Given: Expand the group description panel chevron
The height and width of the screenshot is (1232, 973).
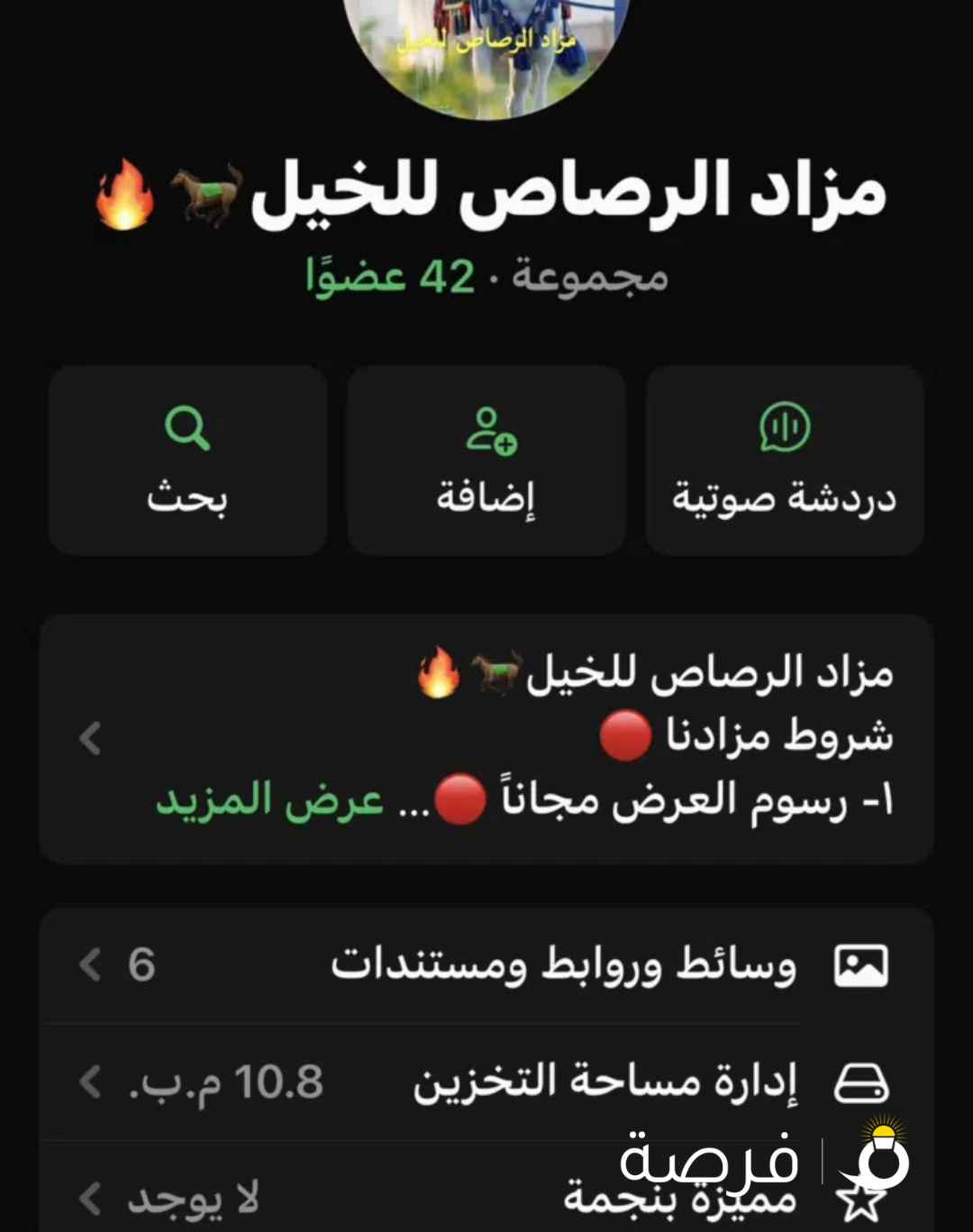Looking at the screenshot, I should tap(88, 737).
